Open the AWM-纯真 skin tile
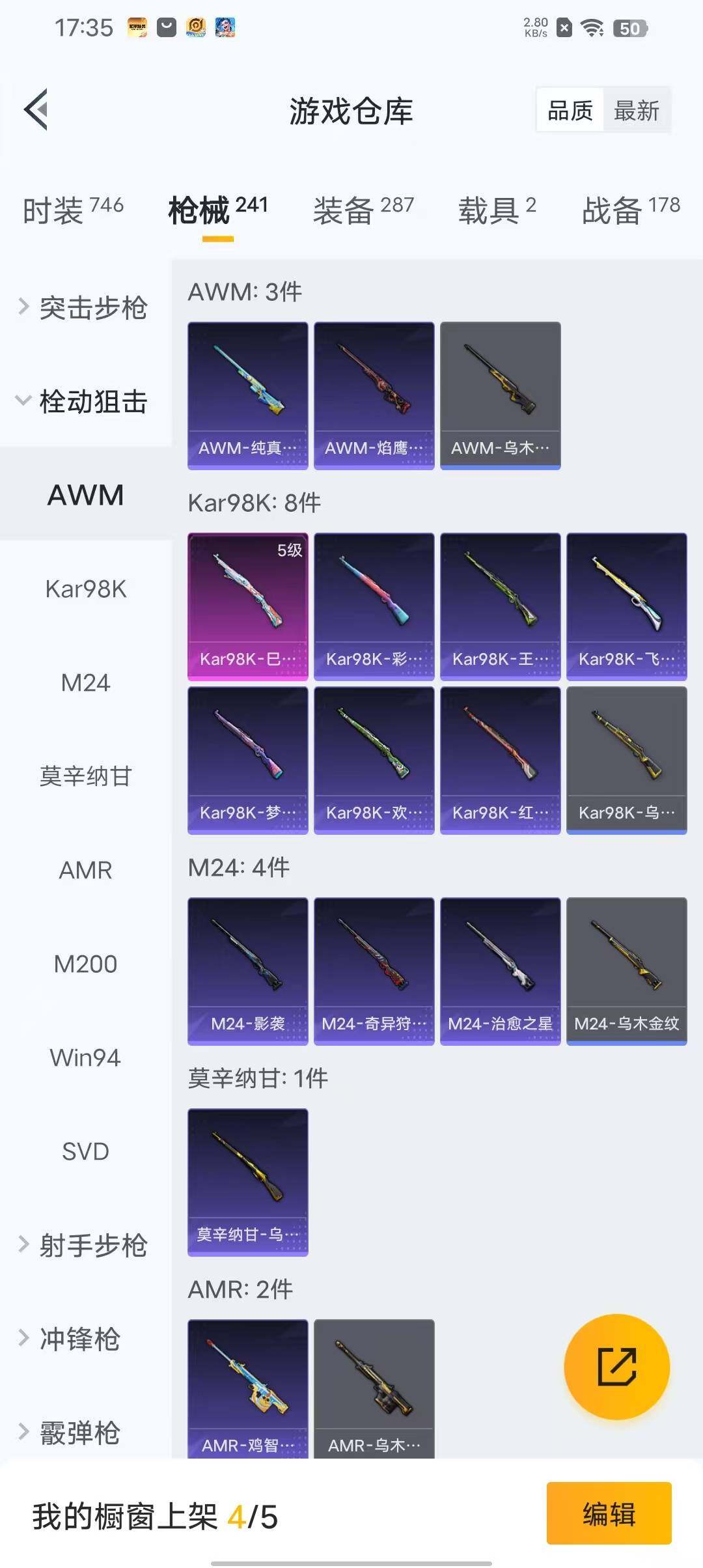Screen dimensions: 703x1568 pos(247,395)
